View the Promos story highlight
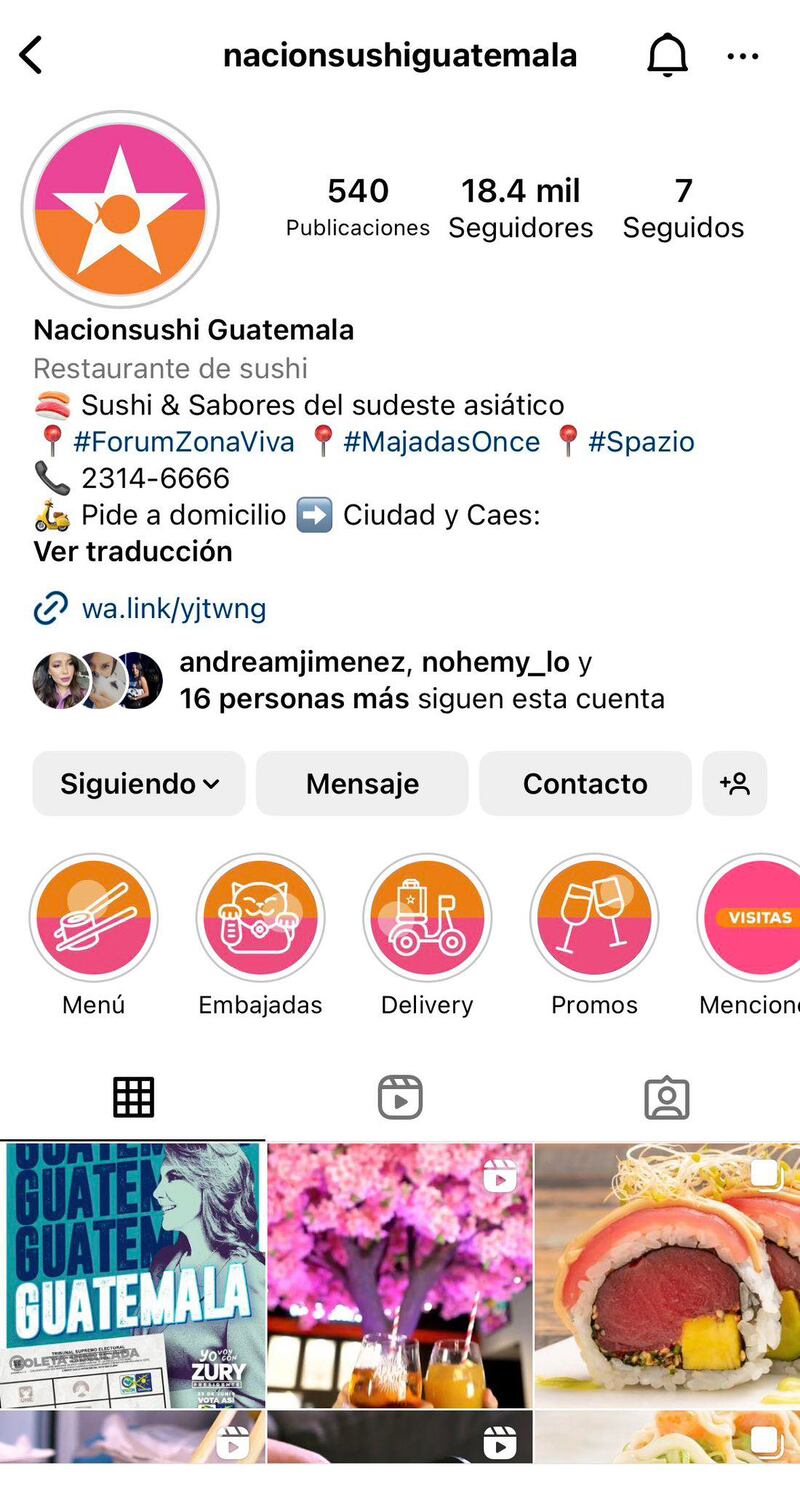 coord(594,917)
